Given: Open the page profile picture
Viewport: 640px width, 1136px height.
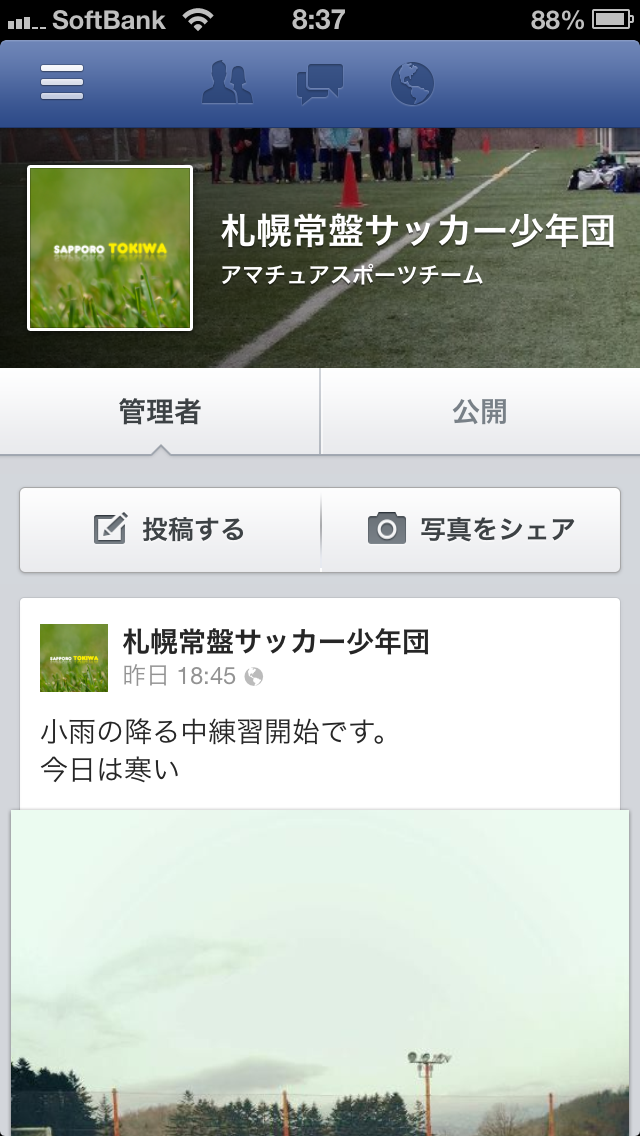Looking at the screenshot, I should coord(110,248).
